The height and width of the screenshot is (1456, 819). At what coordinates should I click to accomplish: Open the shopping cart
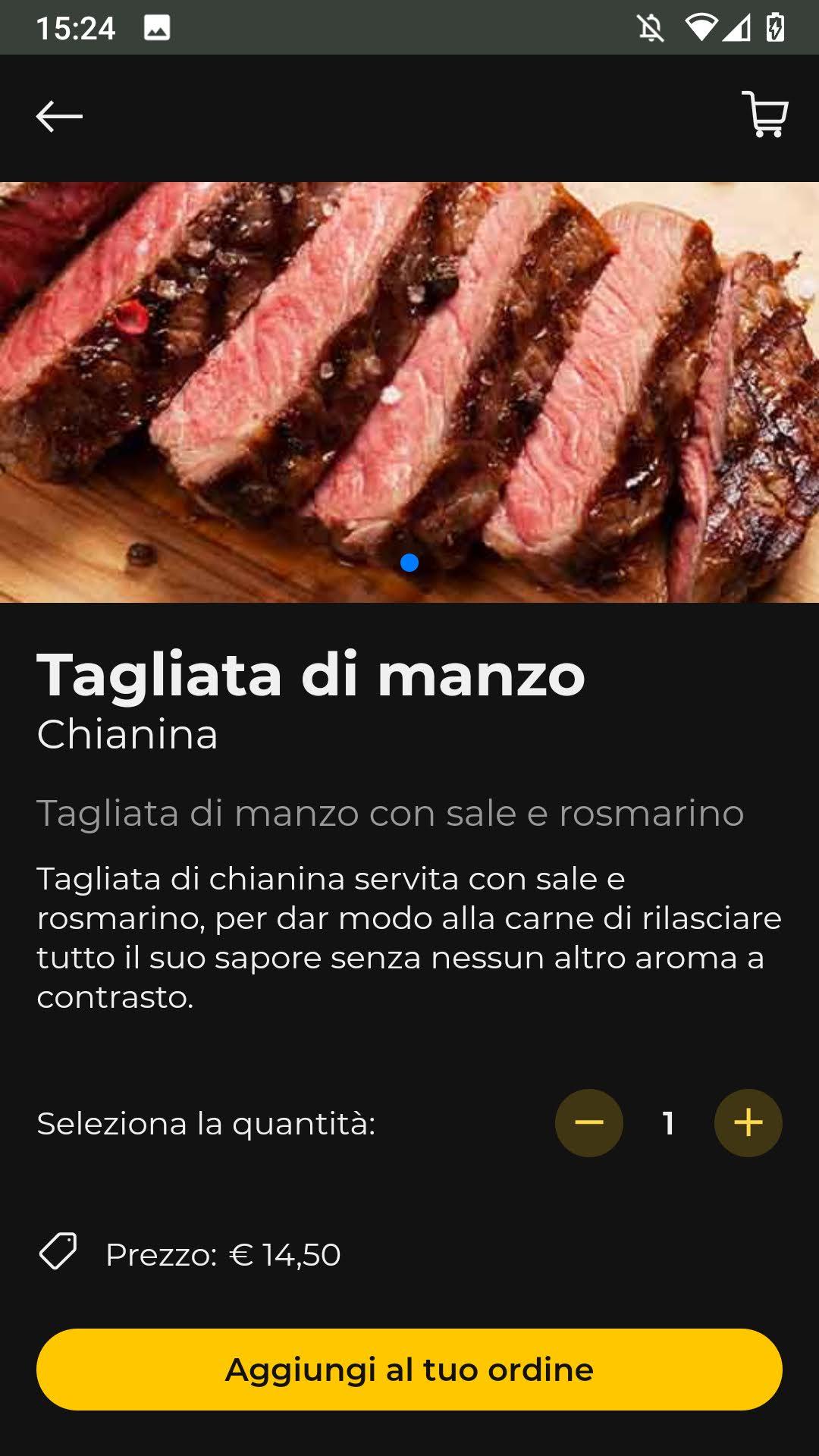(764, 115)
